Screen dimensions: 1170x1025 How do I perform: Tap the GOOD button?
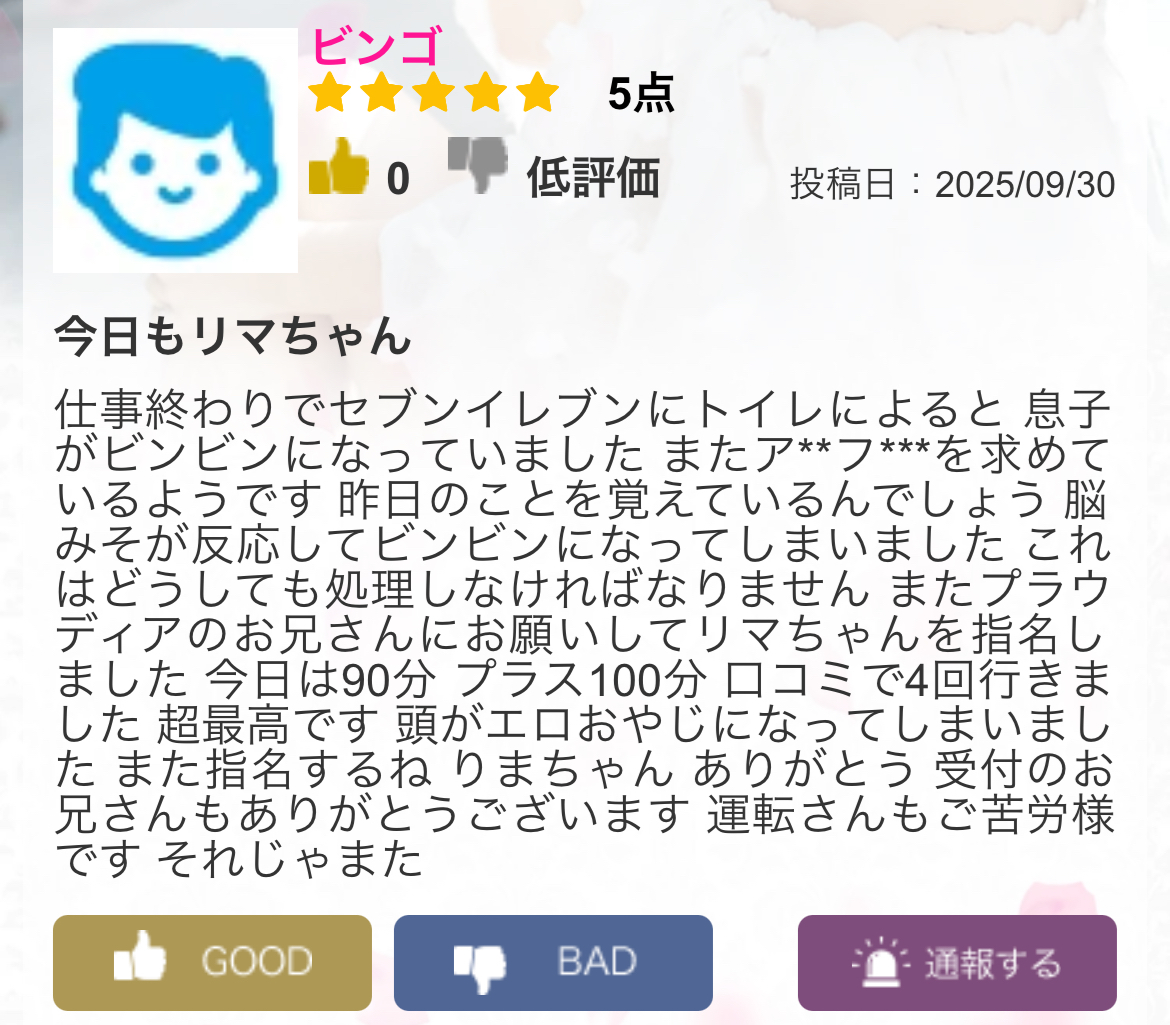coord(212,962)
